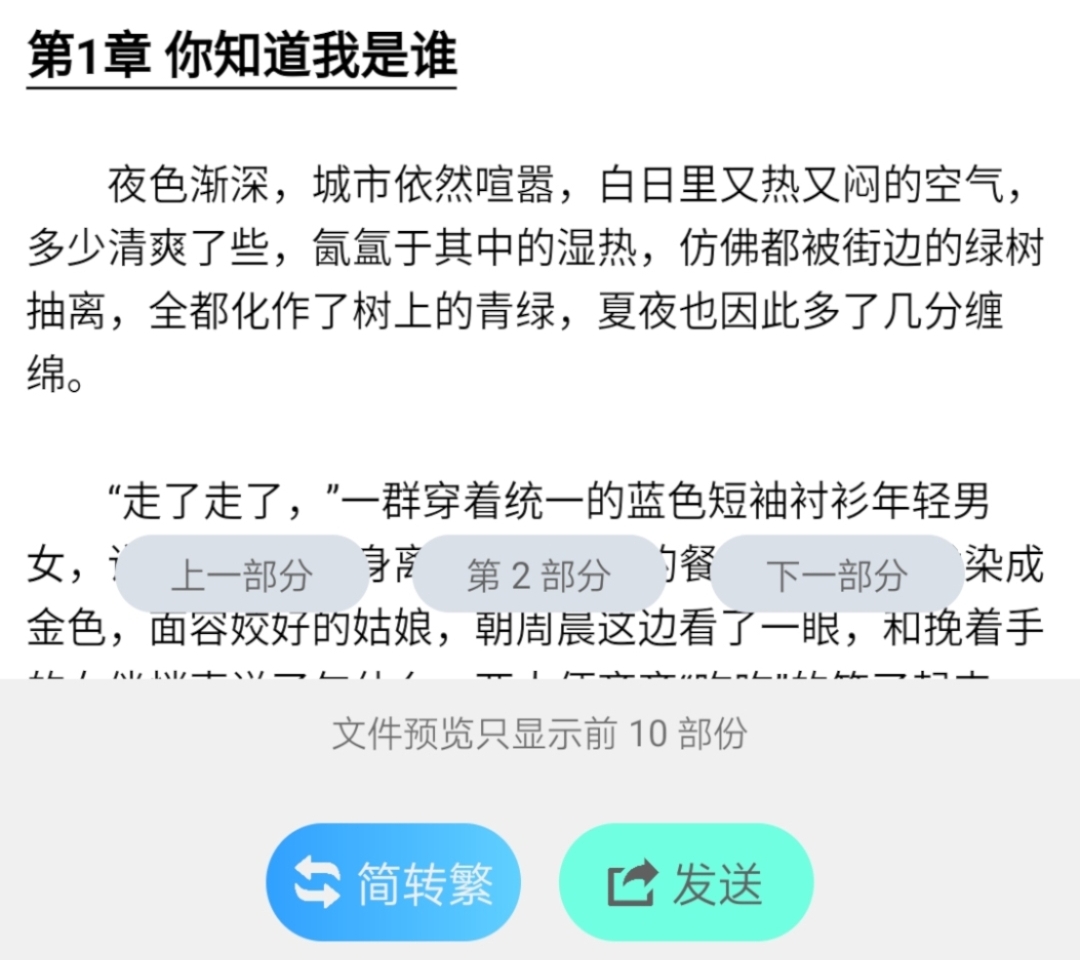Open the 第 2 部分 section selector

tap(539, 574)
